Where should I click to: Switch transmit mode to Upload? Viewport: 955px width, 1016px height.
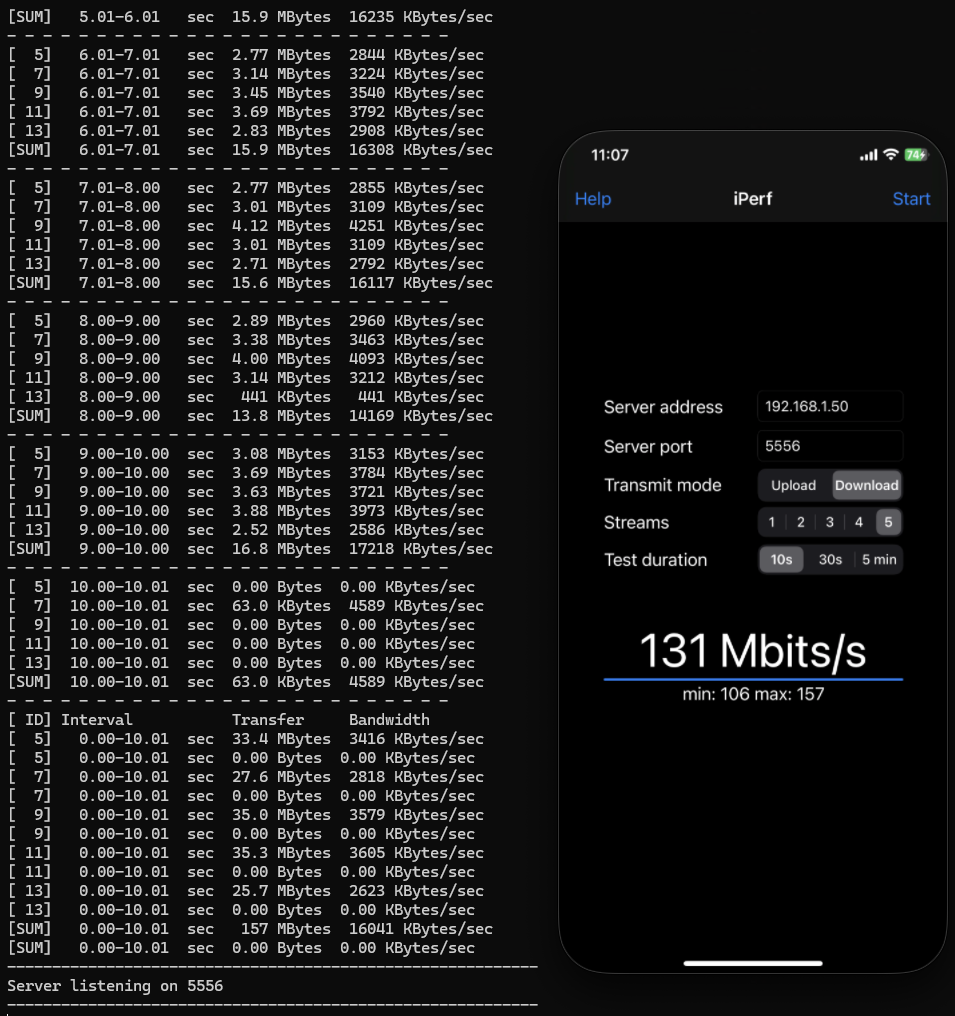(794, 485)
